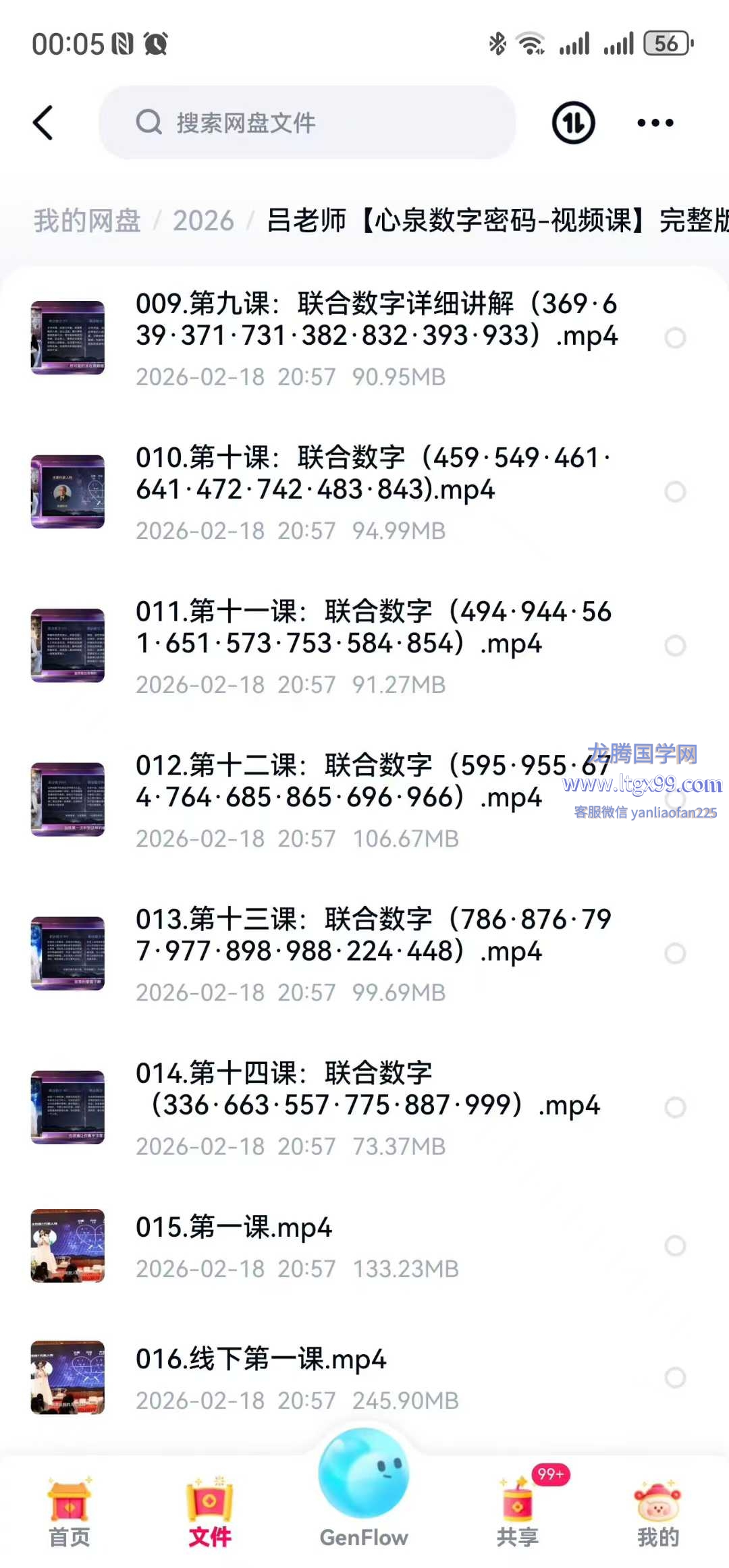
Task: Play the 015.第一课.mp4 file
Action: (234, 1227)
